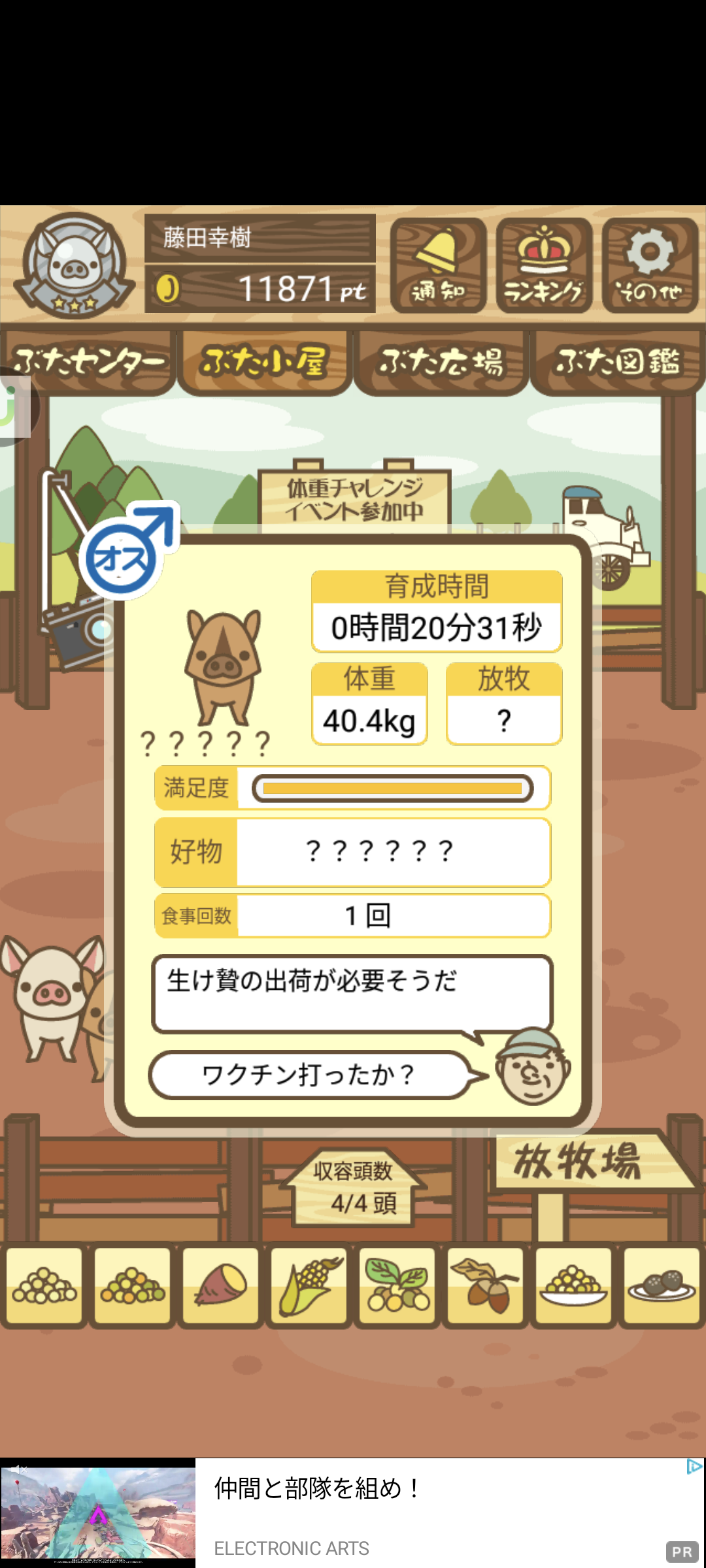Viewport: 706px width, 1568px height.
Task: Feed the sweet potato item
Action: tap(221, 1285)
